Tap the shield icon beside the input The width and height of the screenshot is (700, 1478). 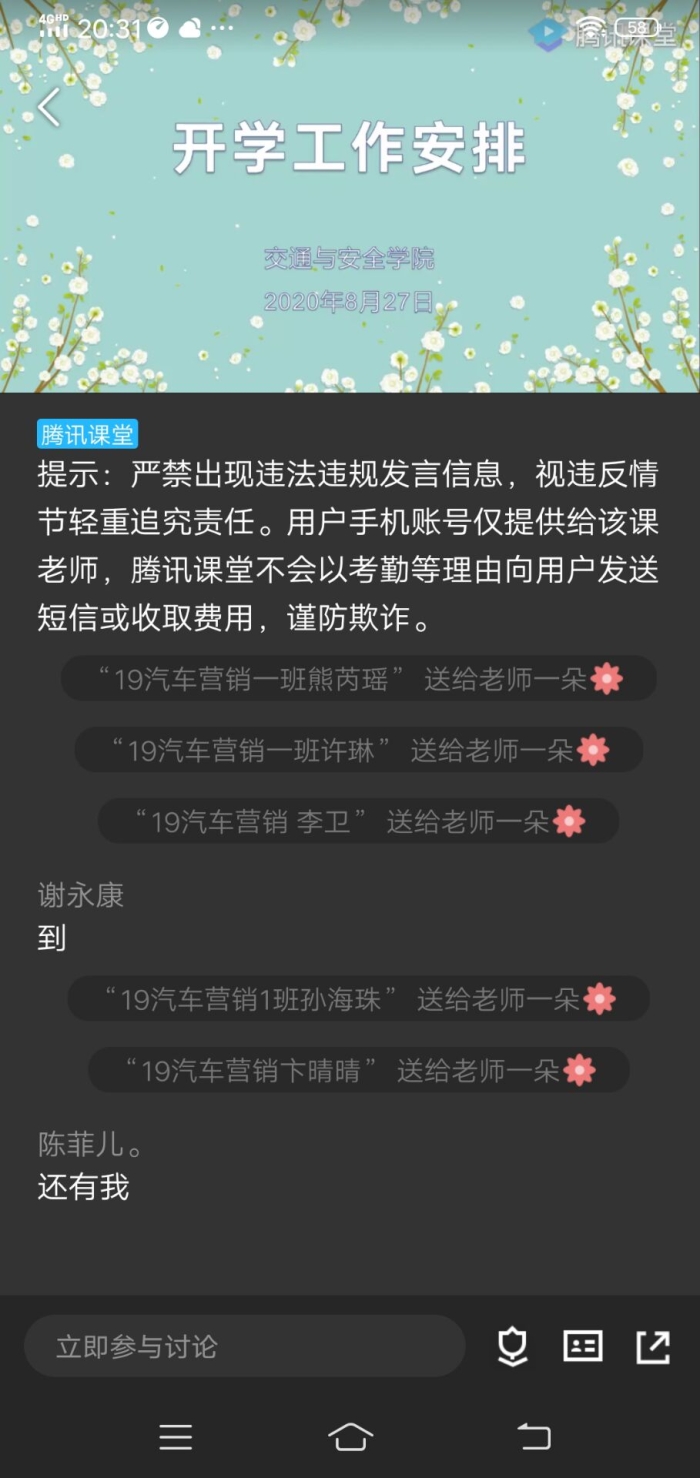(x=513, y=1347)
